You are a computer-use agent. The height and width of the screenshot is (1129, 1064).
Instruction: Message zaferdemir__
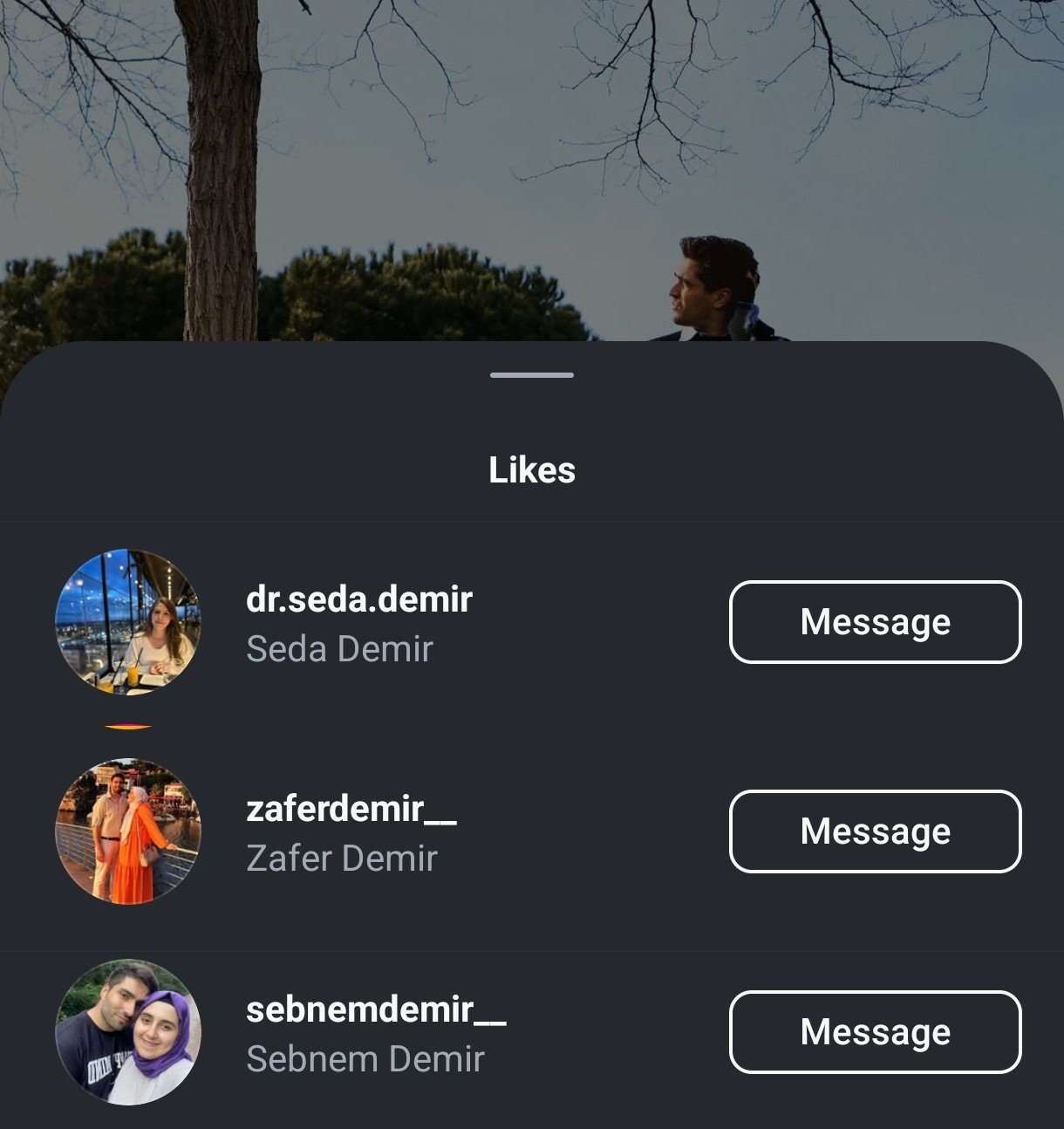(x=875, y=831)
